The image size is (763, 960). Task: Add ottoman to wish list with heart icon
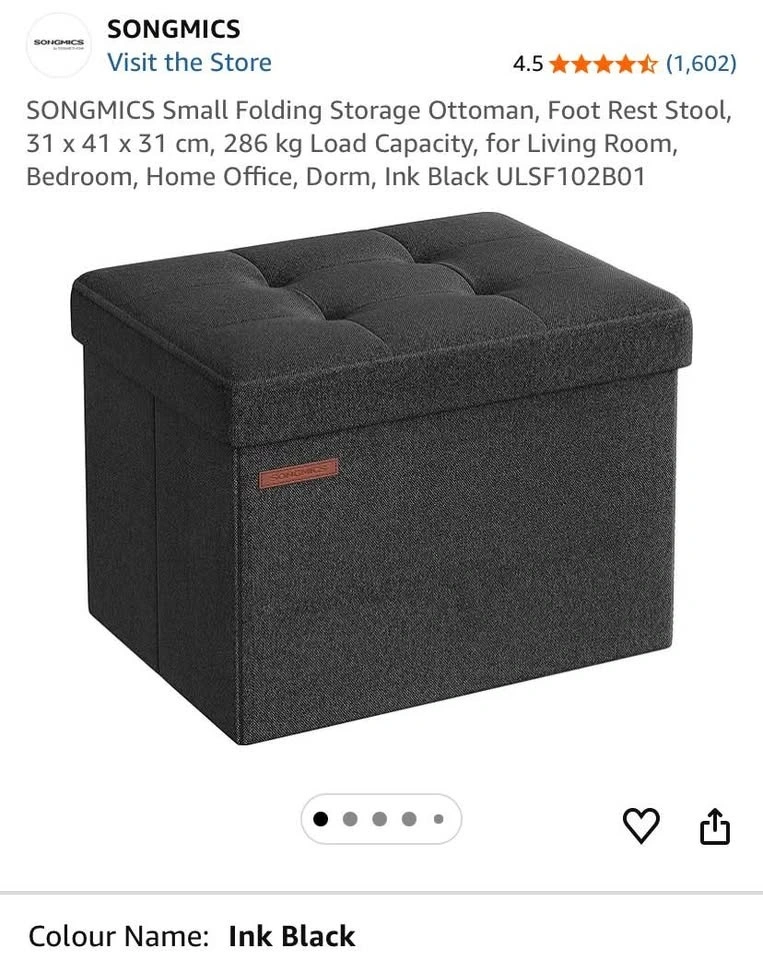[x=641, y=825]
